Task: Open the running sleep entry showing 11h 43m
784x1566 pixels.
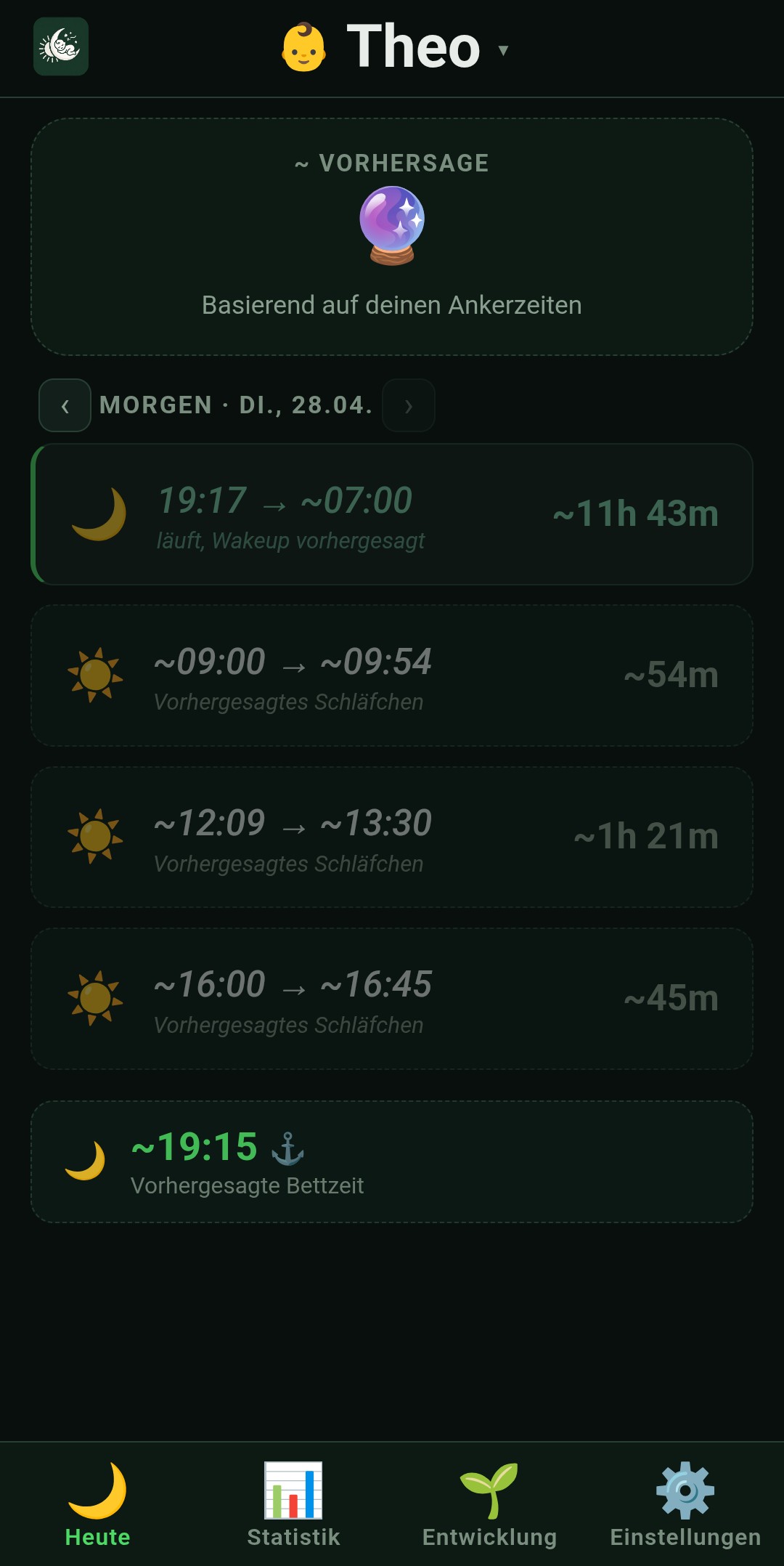Action: pyautogui.click(x=392, y=515)
